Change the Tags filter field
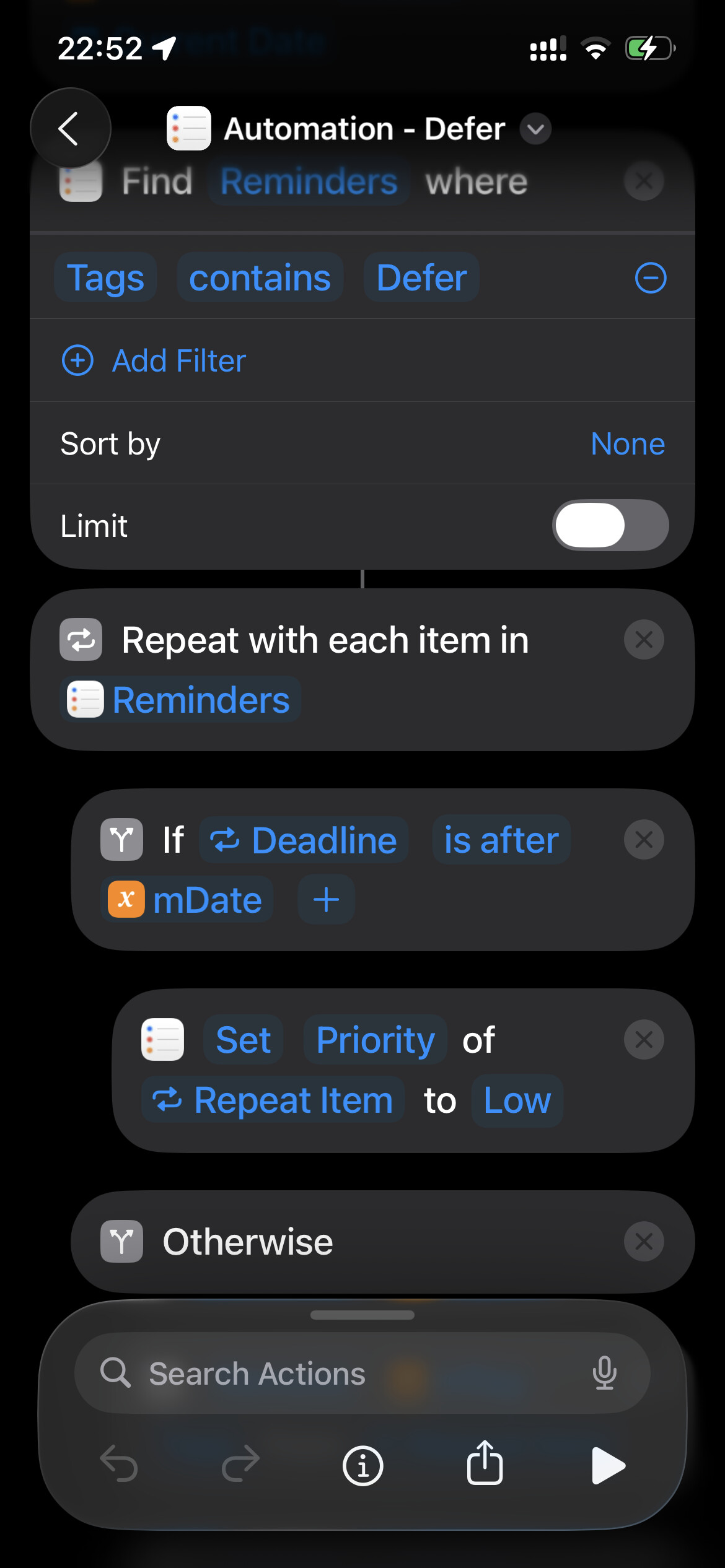Viewport: 725px width, 1568px height. click(x=105, y=277)
